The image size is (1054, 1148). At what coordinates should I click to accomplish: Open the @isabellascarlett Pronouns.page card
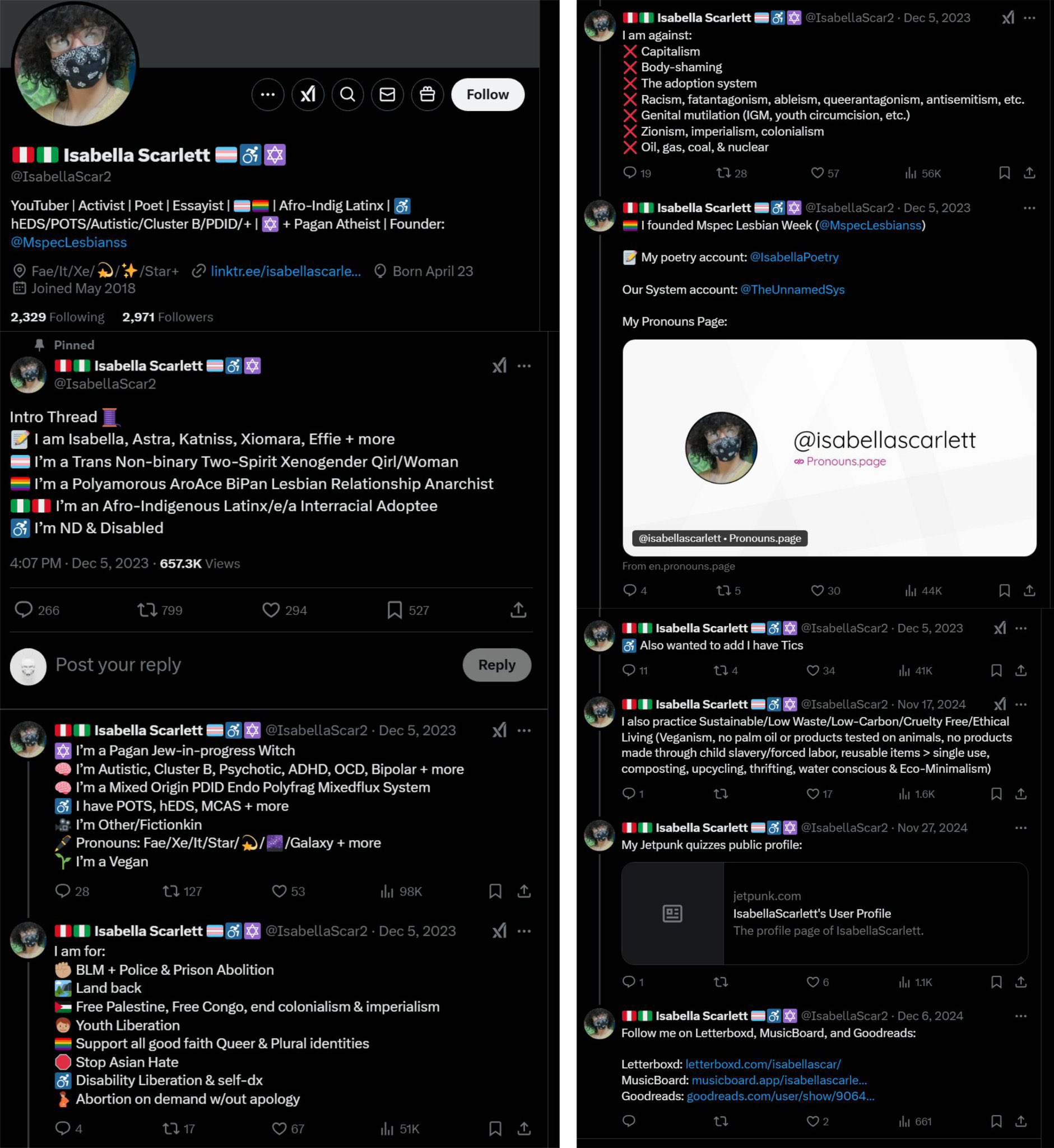tap(829, 448)
